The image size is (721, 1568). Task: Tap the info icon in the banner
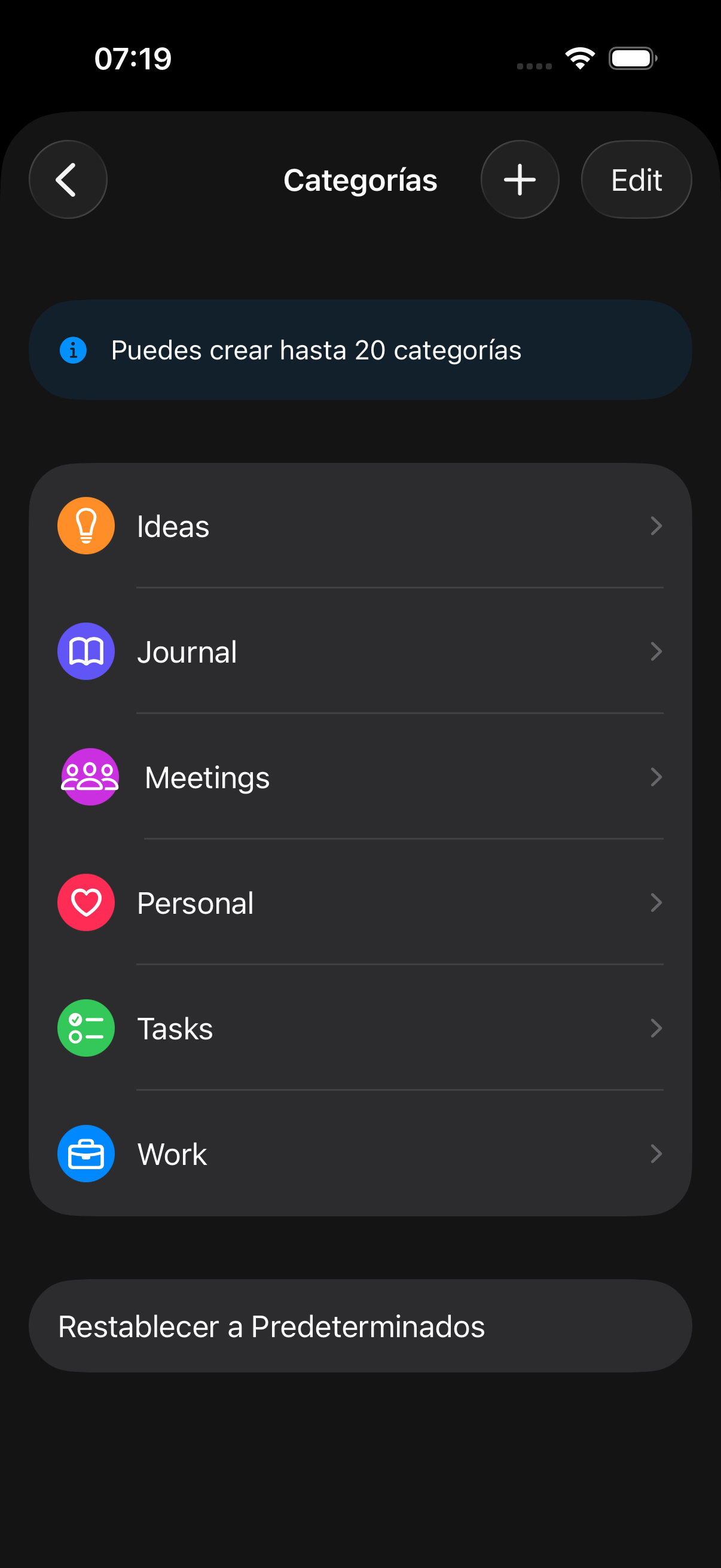(73, 349)
